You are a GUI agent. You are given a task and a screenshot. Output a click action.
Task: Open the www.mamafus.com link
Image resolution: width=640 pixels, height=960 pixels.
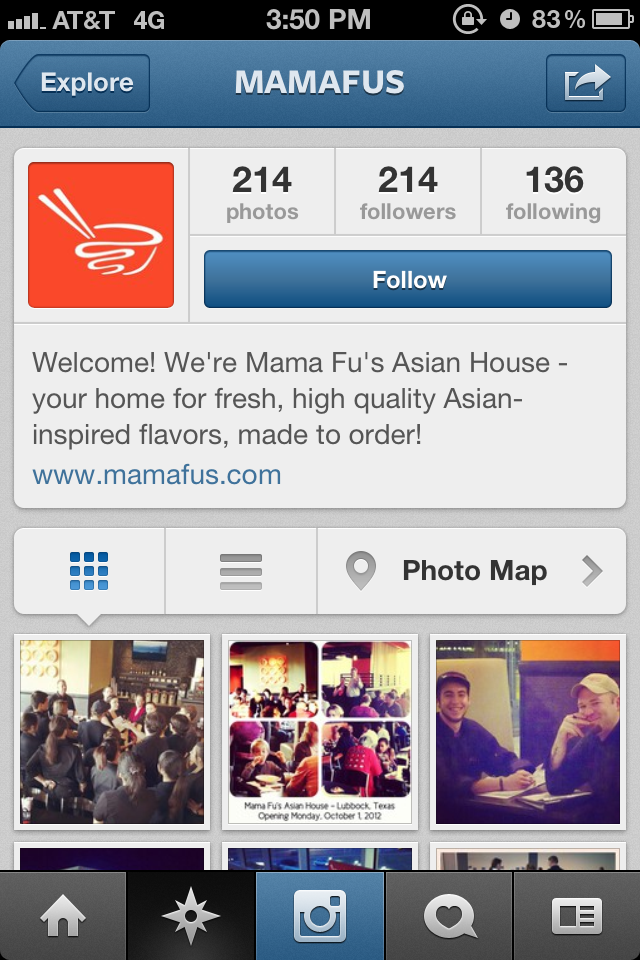point(157,475)
